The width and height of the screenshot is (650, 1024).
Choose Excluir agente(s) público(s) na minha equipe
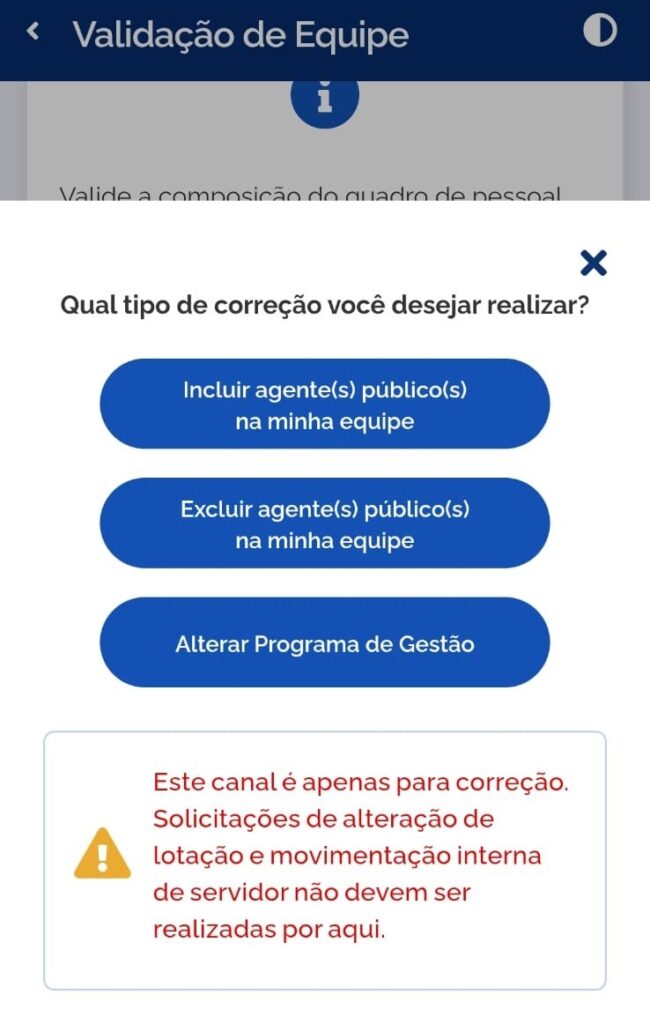[x=324, y=524]
